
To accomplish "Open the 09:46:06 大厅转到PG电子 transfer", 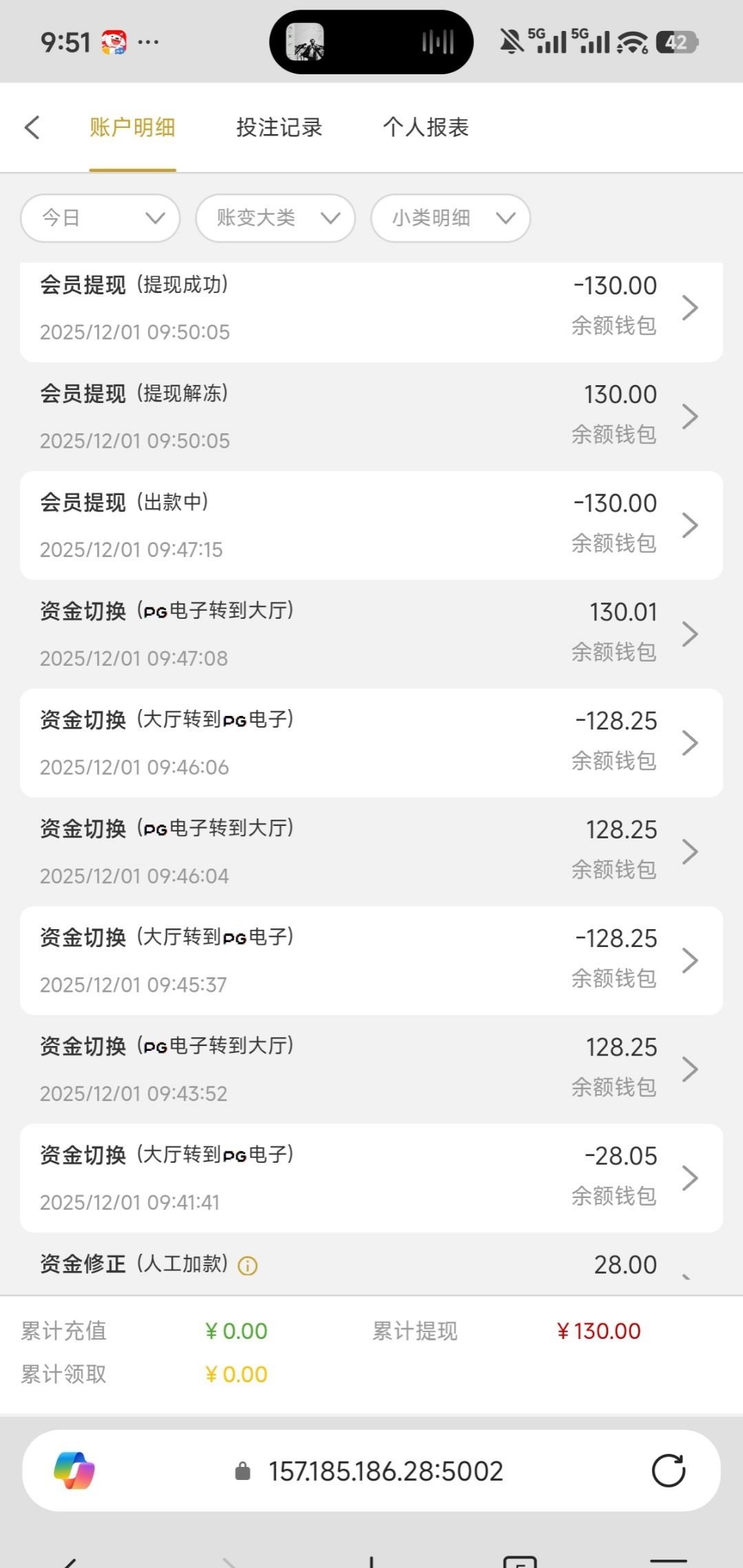I will (371, 743).
